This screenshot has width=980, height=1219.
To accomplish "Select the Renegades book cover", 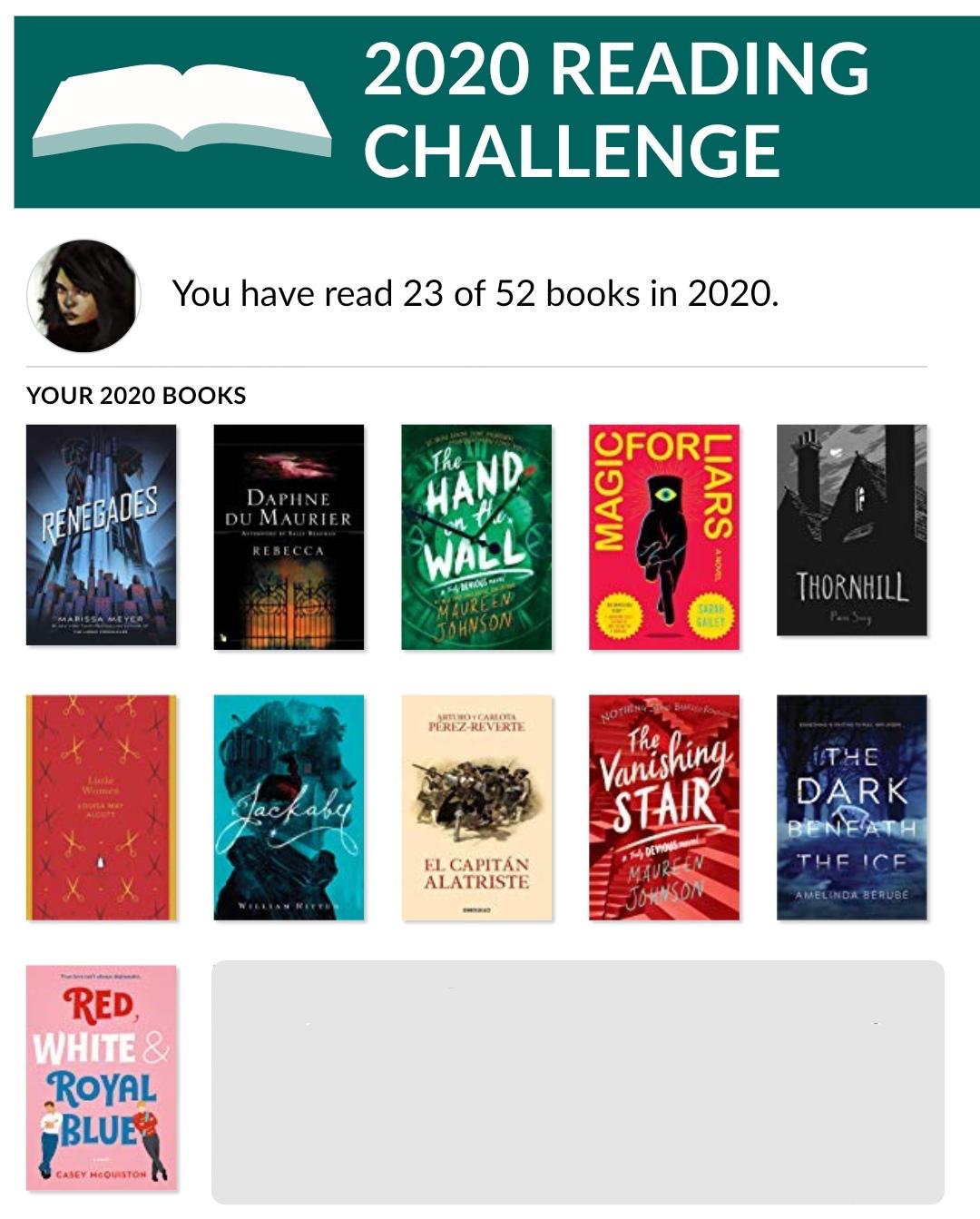I will coord(100,536).
